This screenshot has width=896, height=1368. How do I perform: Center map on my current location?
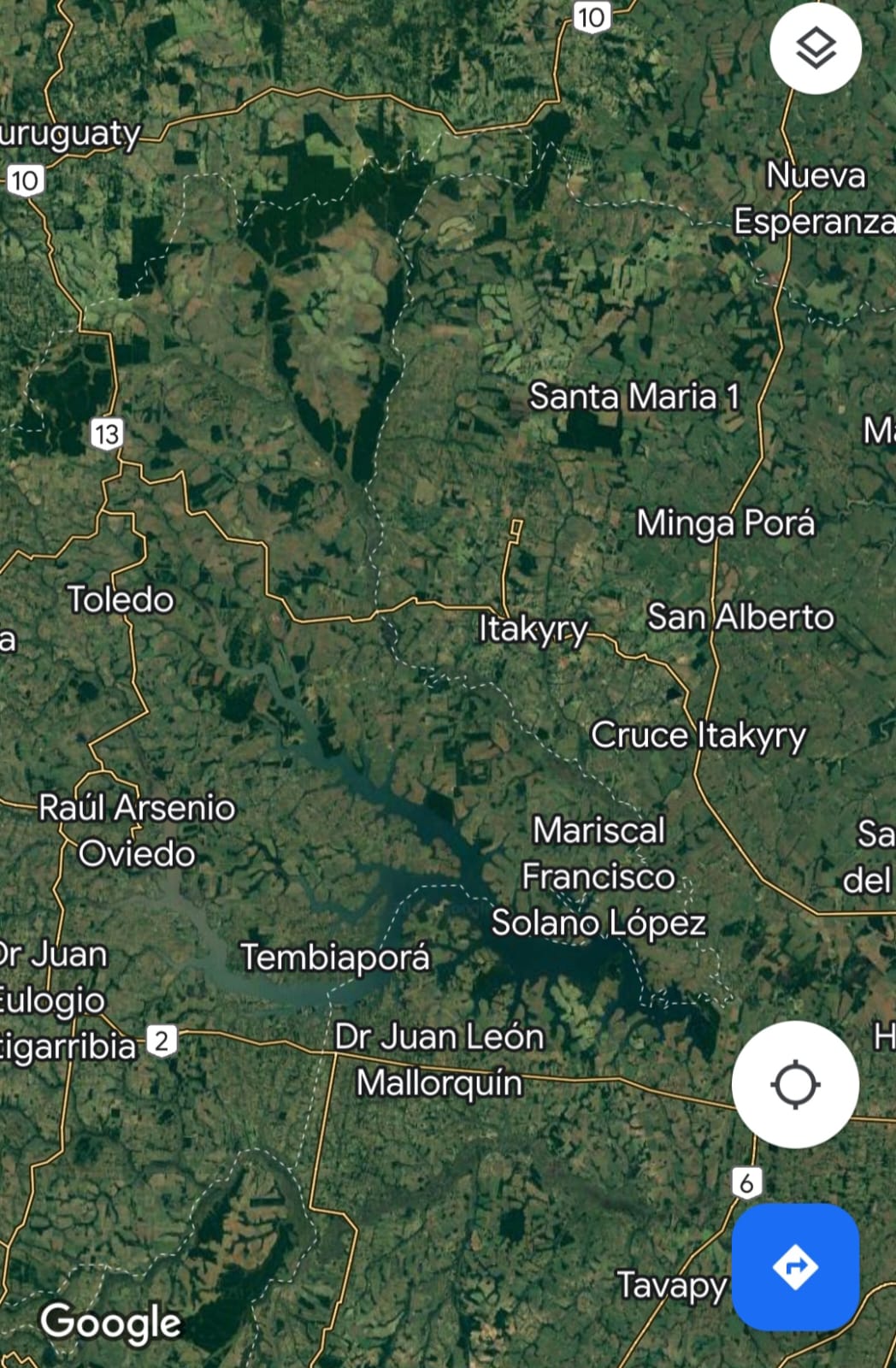795,1084
